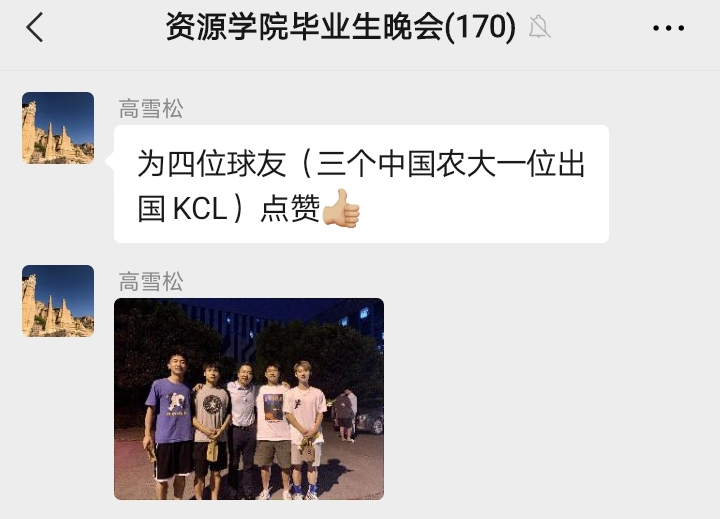Open the group photo sent by 高雪松
Image resolution: width=720 pixels, height=519 pixels.
pos(249,399)
